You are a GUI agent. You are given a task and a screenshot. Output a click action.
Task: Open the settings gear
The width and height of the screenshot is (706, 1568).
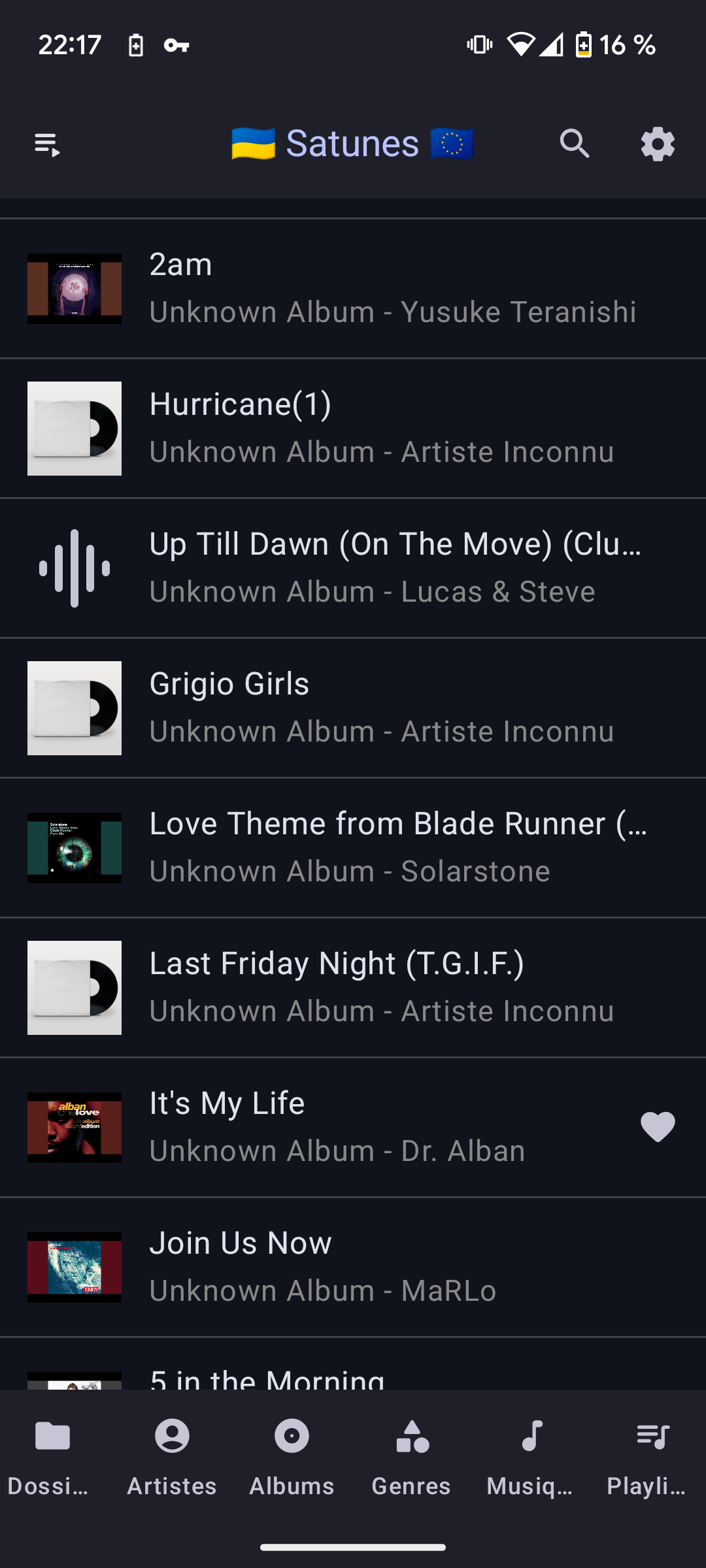coord(658,144)
